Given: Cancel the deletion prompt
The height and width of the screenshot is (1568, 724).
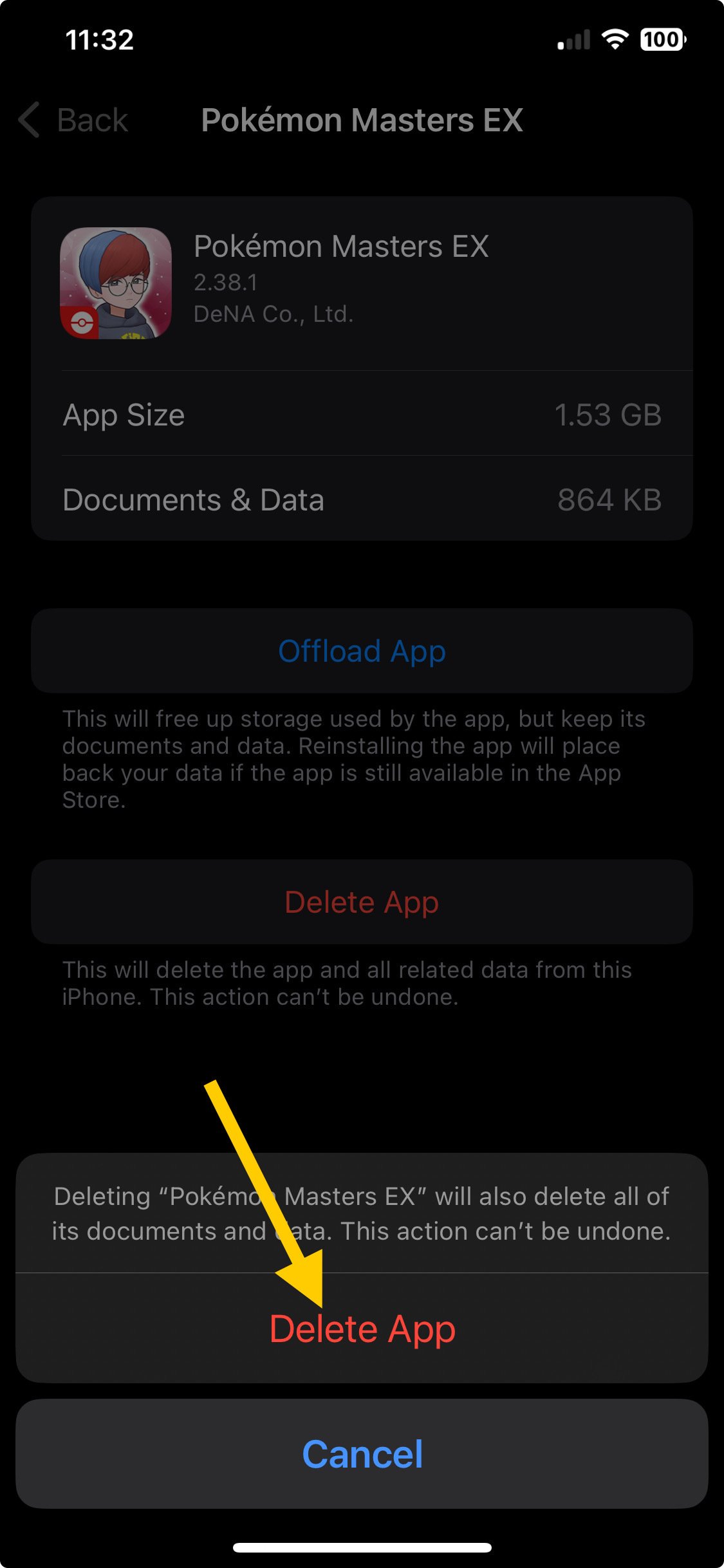Looking at the screenshot, I should (362, 1454).
